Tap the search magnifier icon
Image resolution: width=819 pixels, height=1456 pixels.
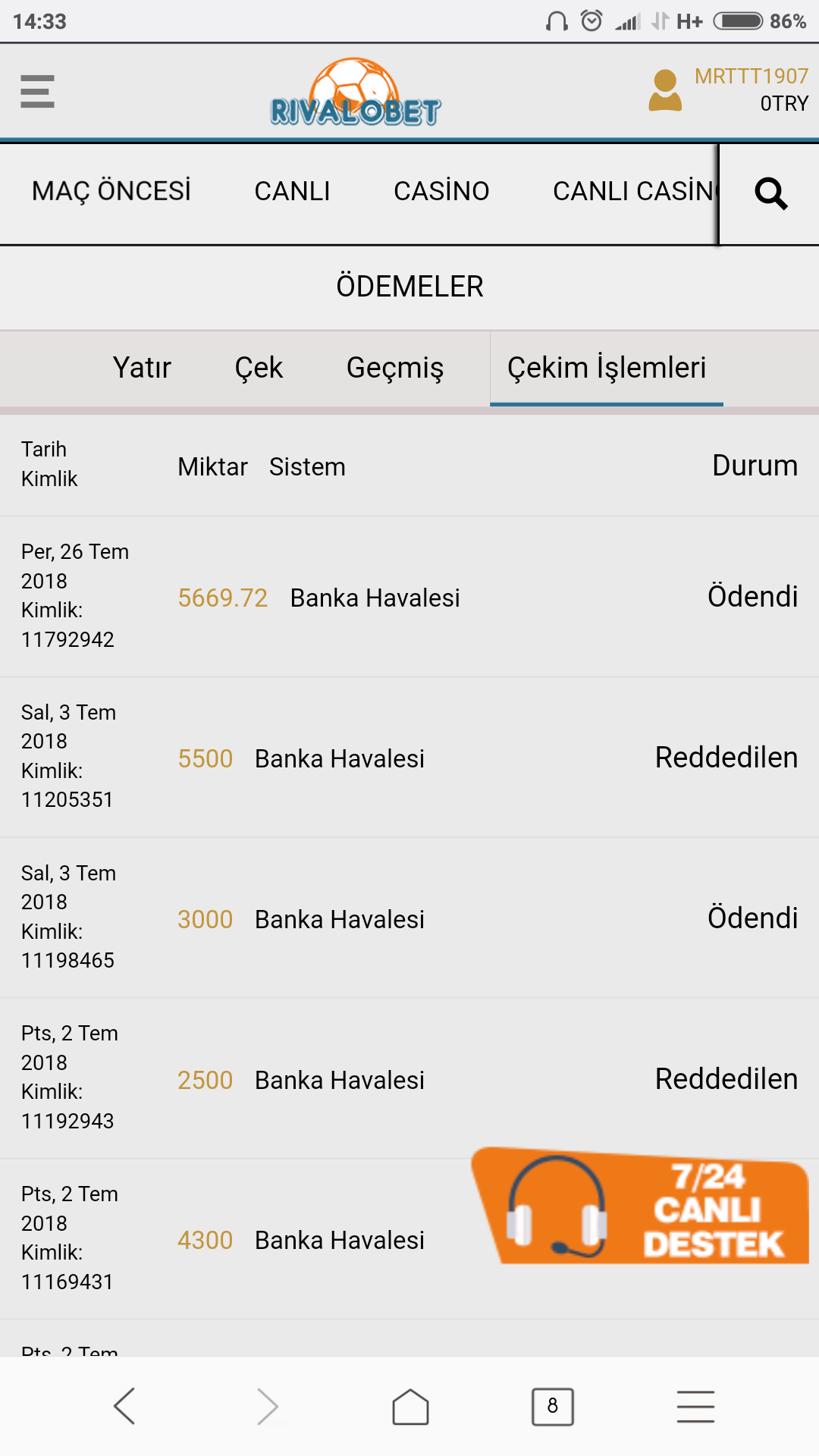pos(770,193)
